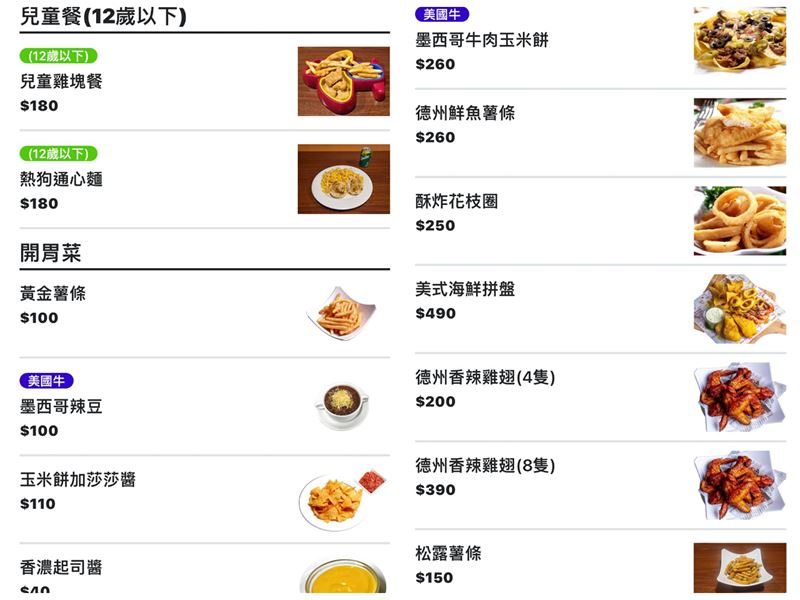Choose the 德州鮮魚薯條 dish

465,114
